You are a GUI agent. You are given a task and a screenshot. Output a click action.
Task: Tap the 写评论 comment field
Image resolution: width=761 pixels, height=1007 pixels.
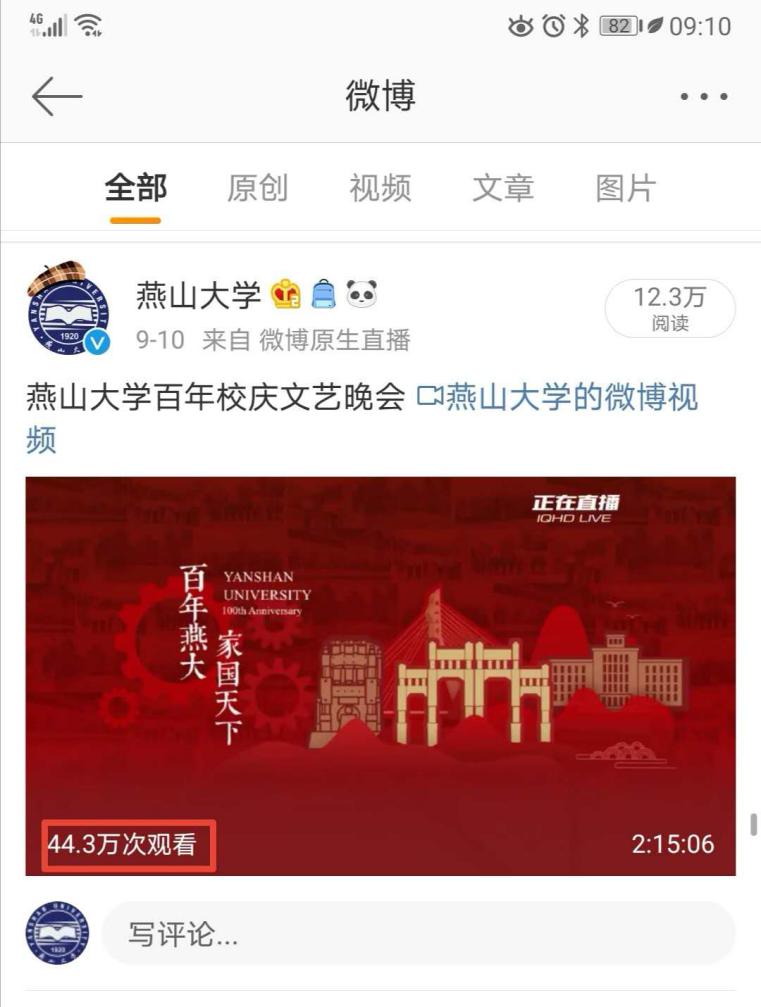(418, 934)
